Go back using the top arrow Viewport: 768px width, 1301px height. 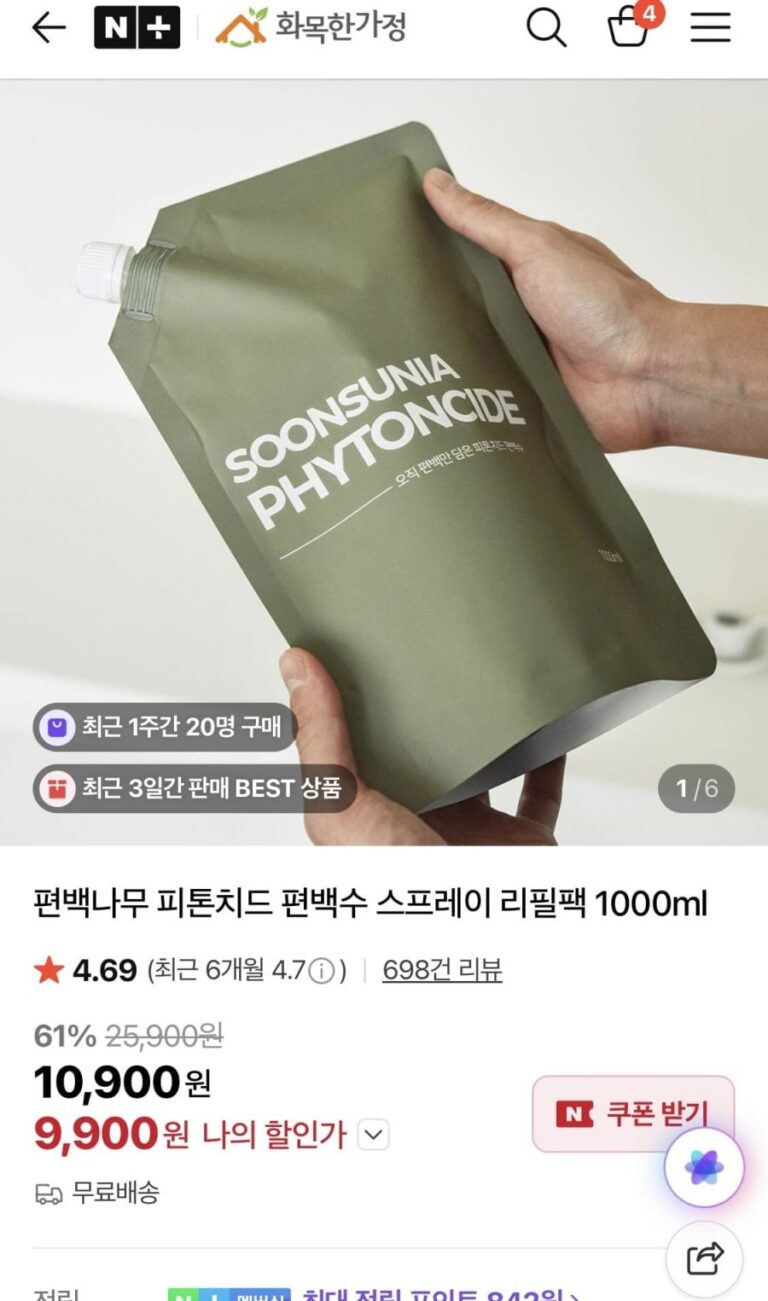point(48,28)
